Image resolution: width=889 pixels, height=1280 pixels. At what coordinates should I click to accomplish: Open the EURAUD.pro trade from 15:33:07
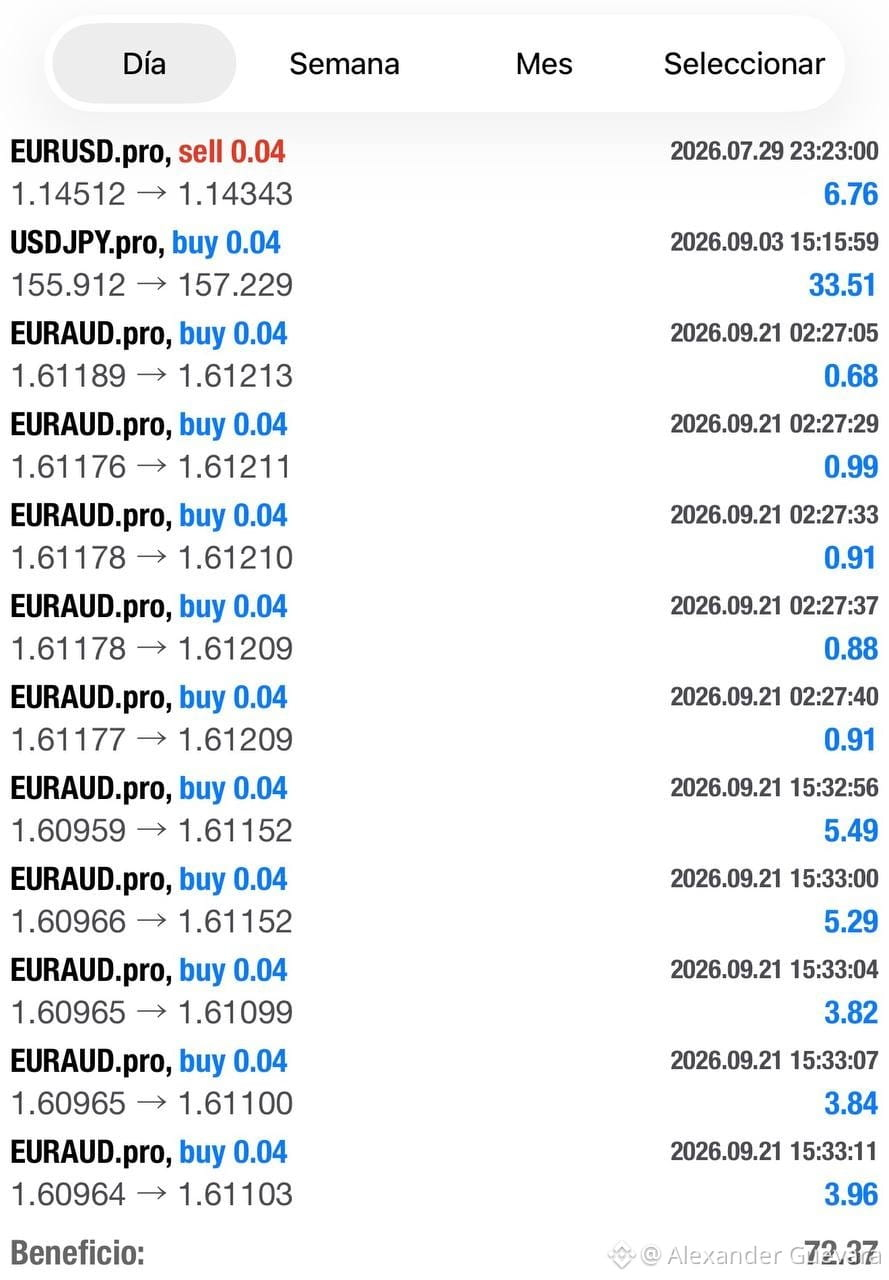click(444, 1082)
